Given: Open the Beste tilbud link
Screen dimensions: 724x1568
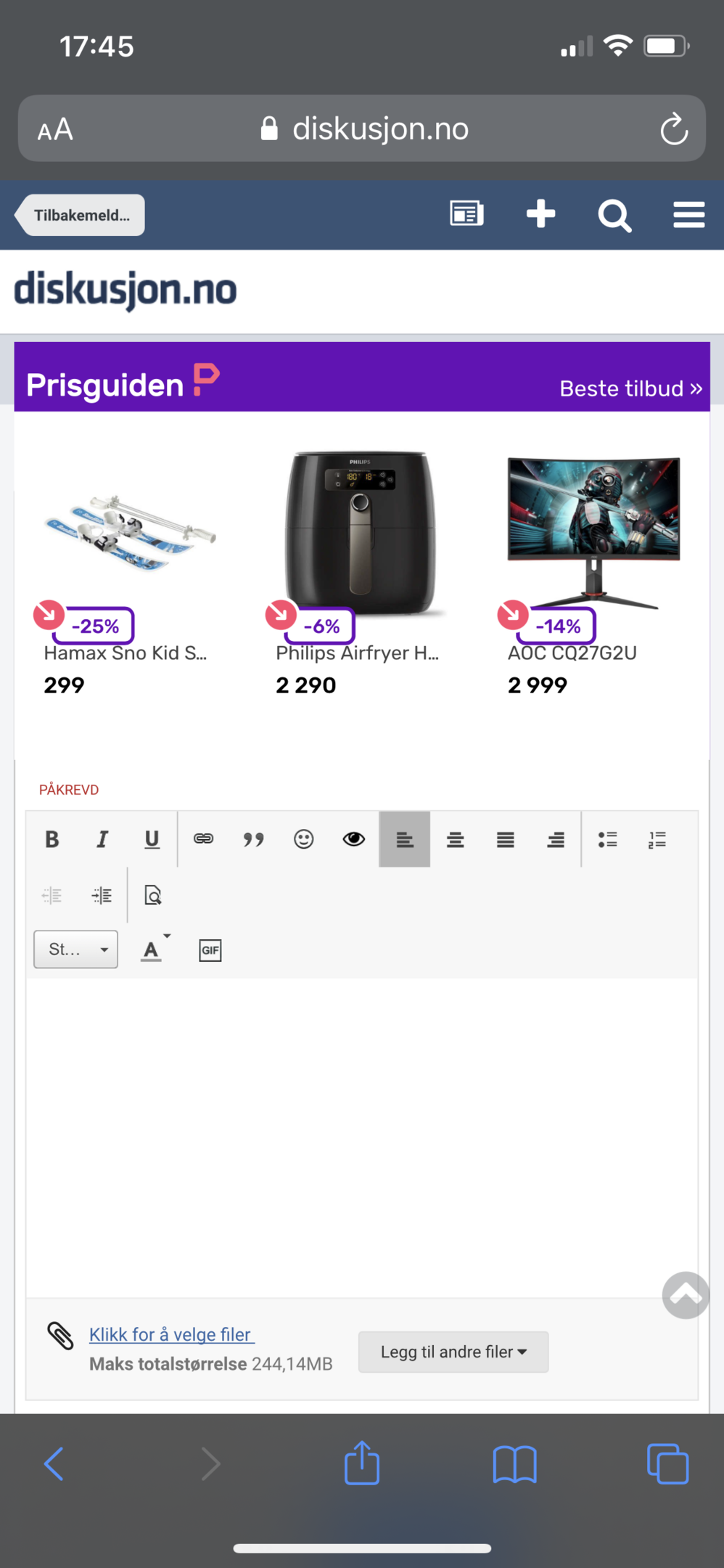Looking at the screenshot, I should tap(630, 388).
